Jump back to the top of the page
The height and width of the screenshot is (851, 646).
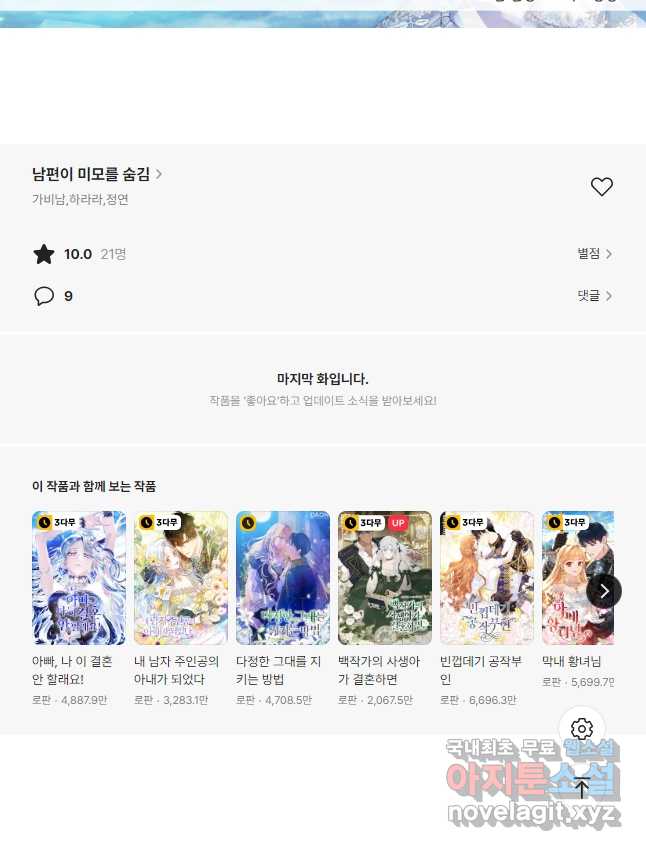[x=582, y=787]
